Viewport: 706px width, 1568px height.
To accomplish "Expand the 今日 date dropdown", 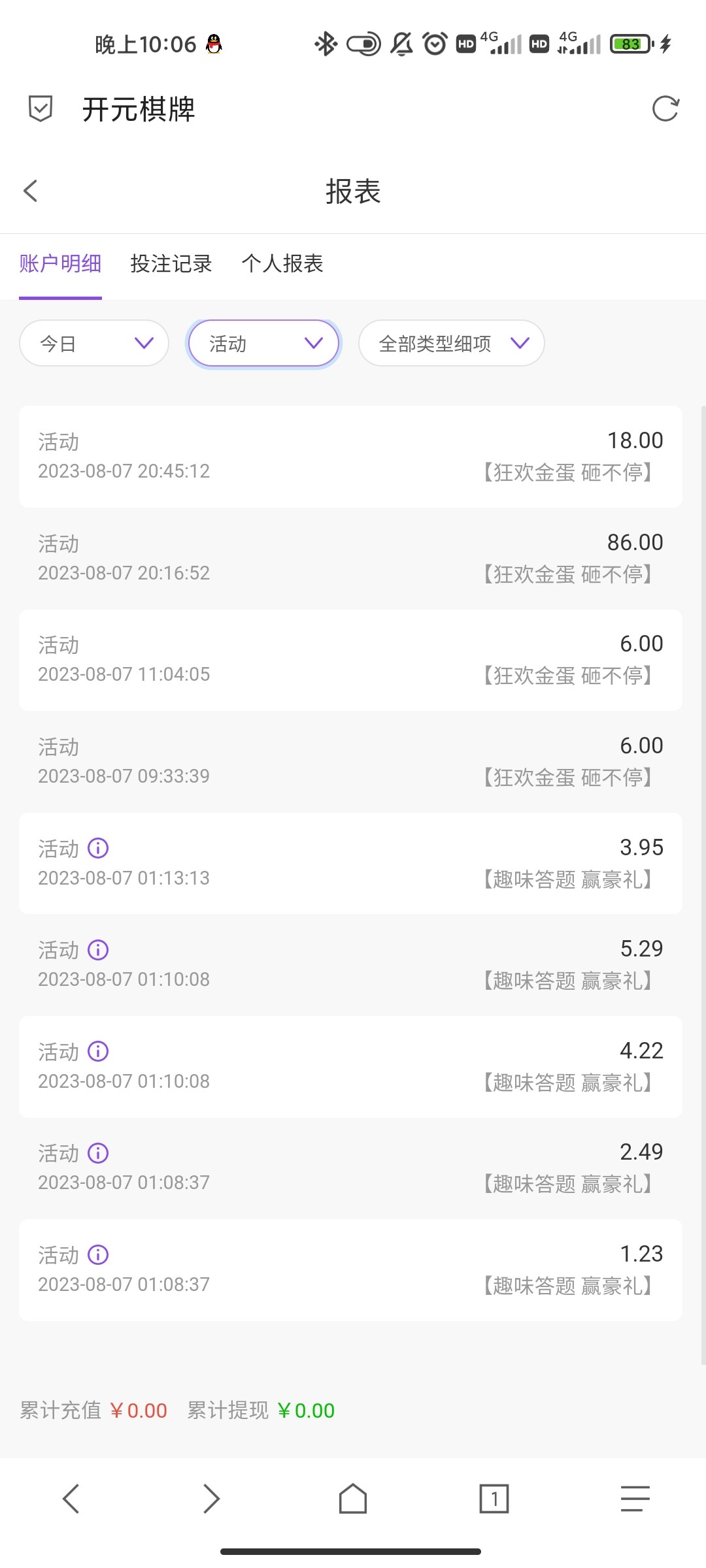I will click(x=94, y=343).
